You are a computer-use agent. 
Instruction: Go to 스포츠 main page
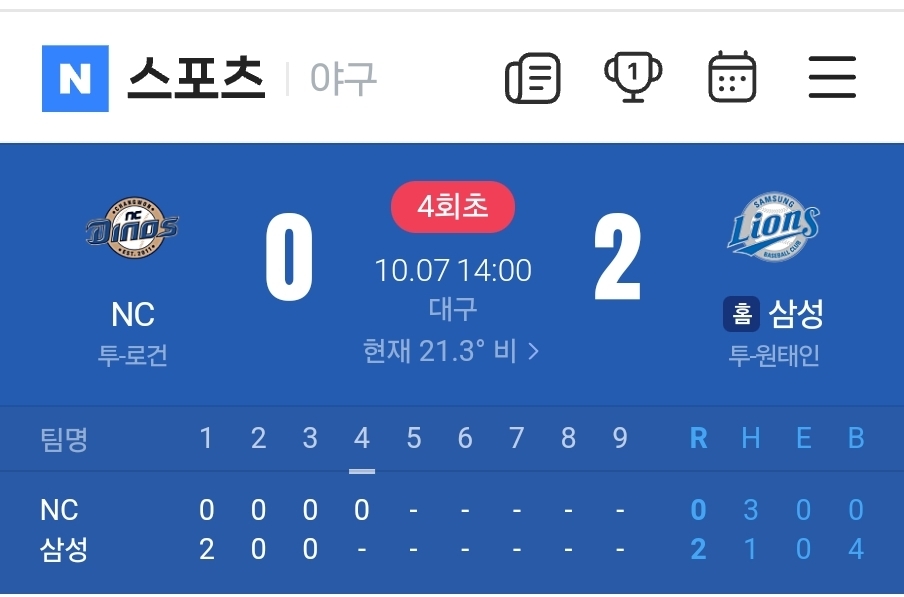coord(196,78)
